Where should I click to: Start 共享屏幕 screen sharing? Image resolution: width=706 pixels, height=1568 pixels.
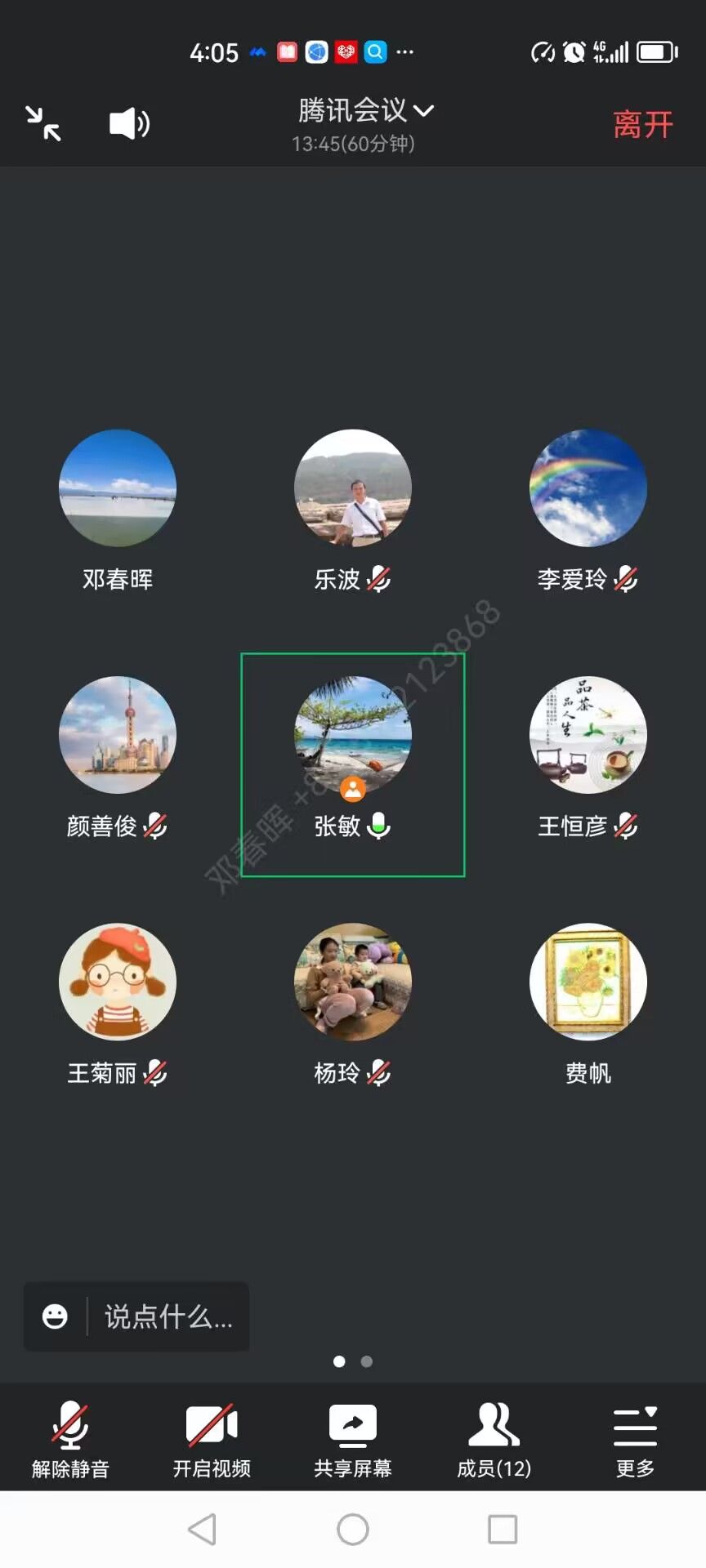pos(353,1441)
